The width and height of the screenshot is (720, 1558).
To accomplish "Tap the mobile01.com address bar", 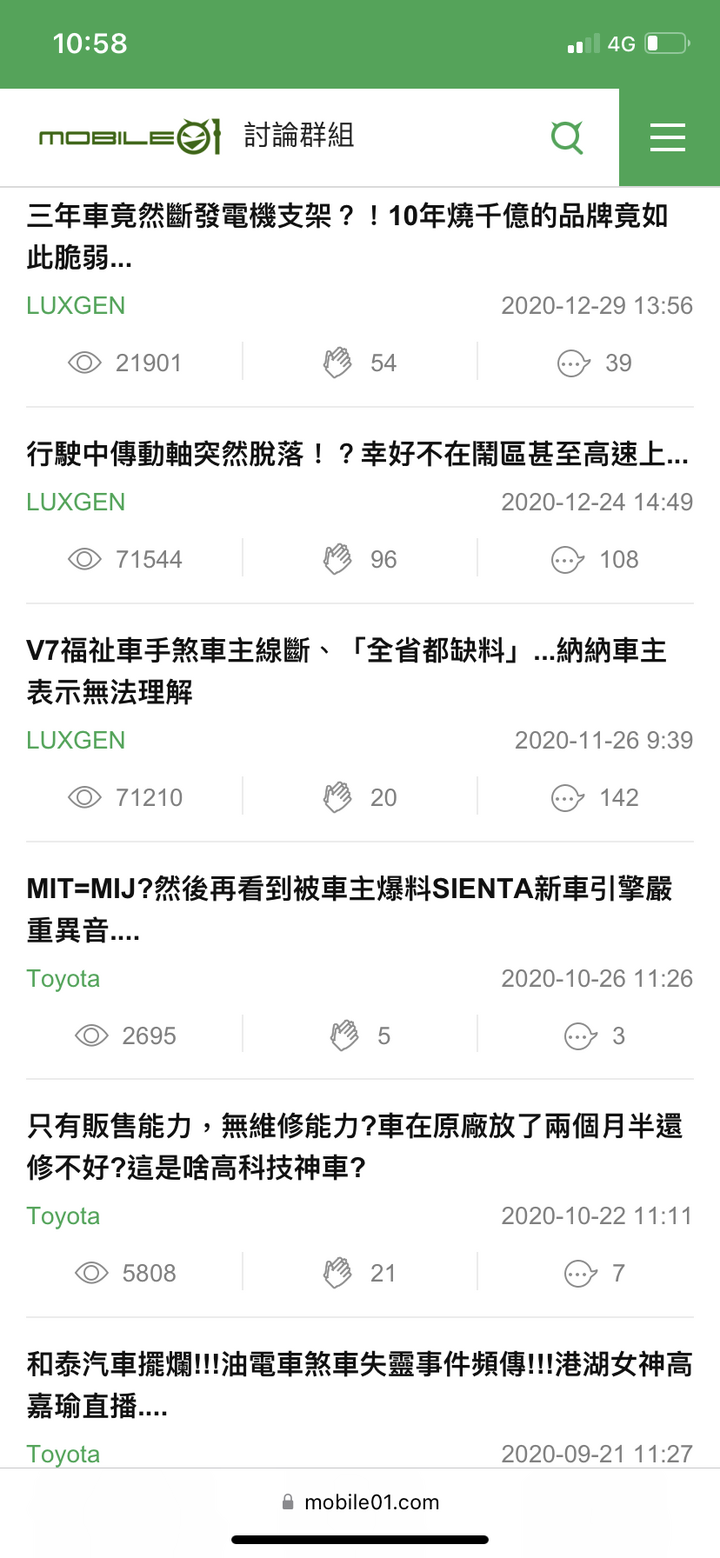I will 360,1501.
